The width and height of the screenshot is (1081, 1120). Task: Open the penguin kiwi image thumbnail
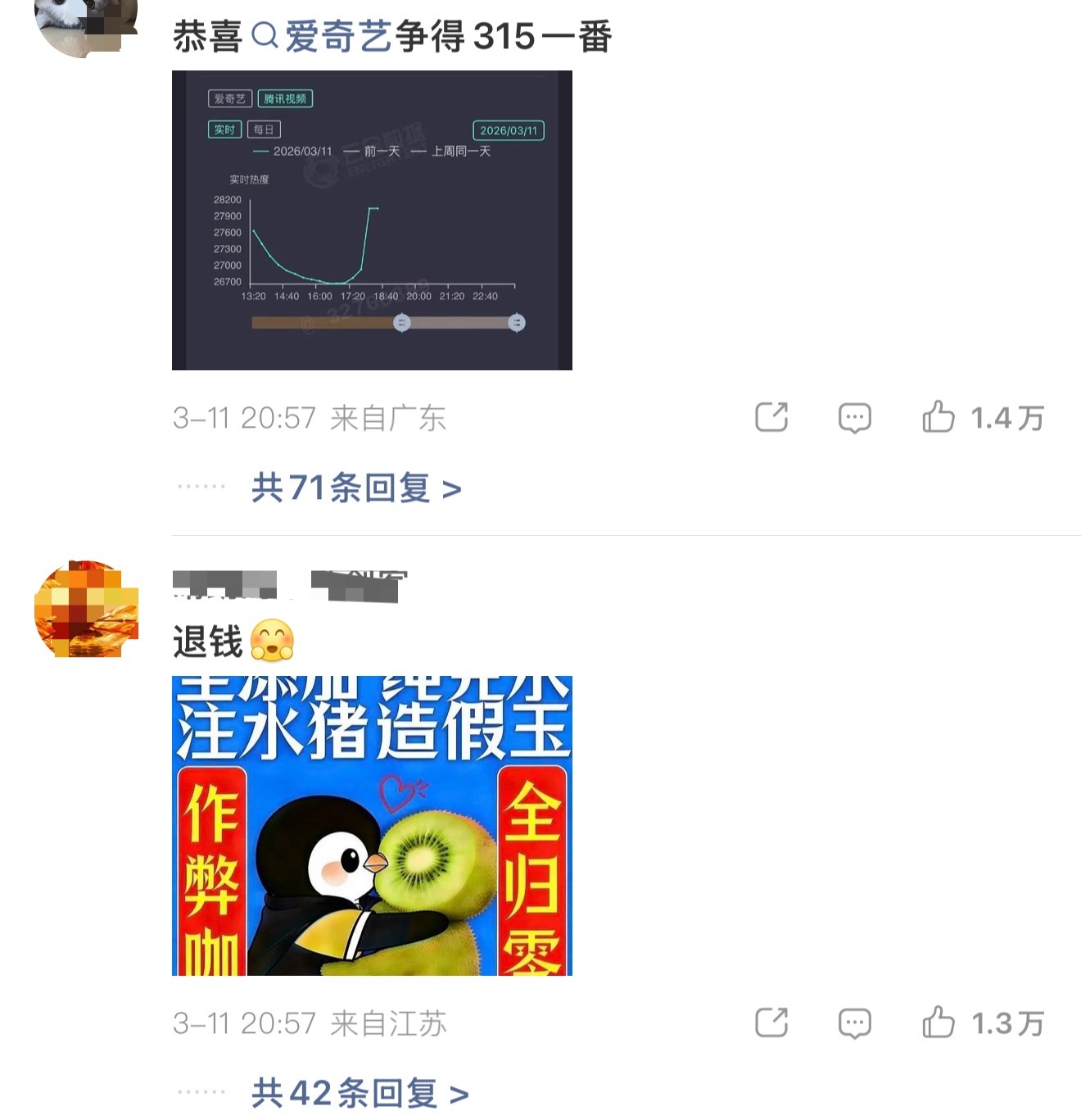tap(373, 828)
